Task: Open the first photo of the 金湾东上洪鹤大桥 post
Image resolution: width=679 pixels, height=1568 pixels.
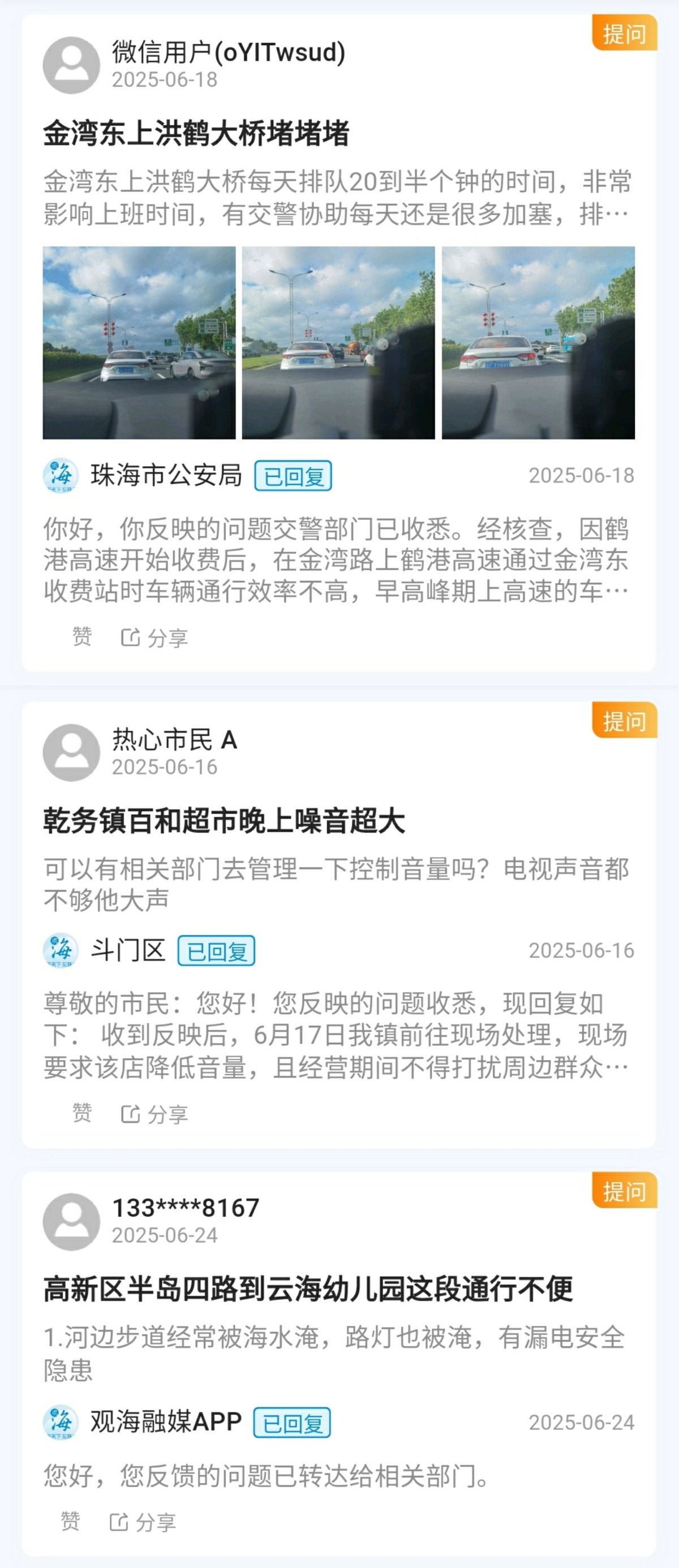Action: coord(139,342)
